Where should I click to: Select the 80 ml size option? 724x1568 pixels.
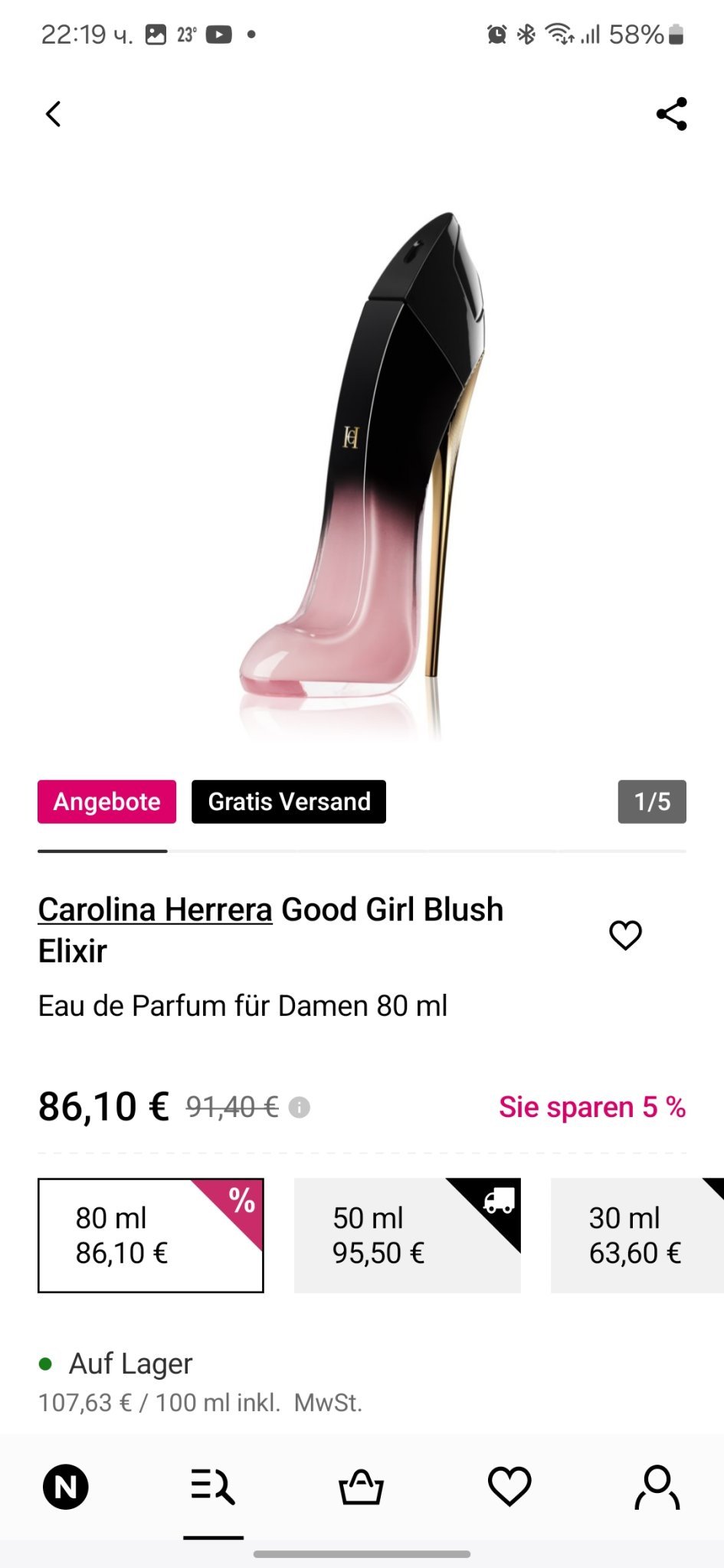click(150, 1235)
